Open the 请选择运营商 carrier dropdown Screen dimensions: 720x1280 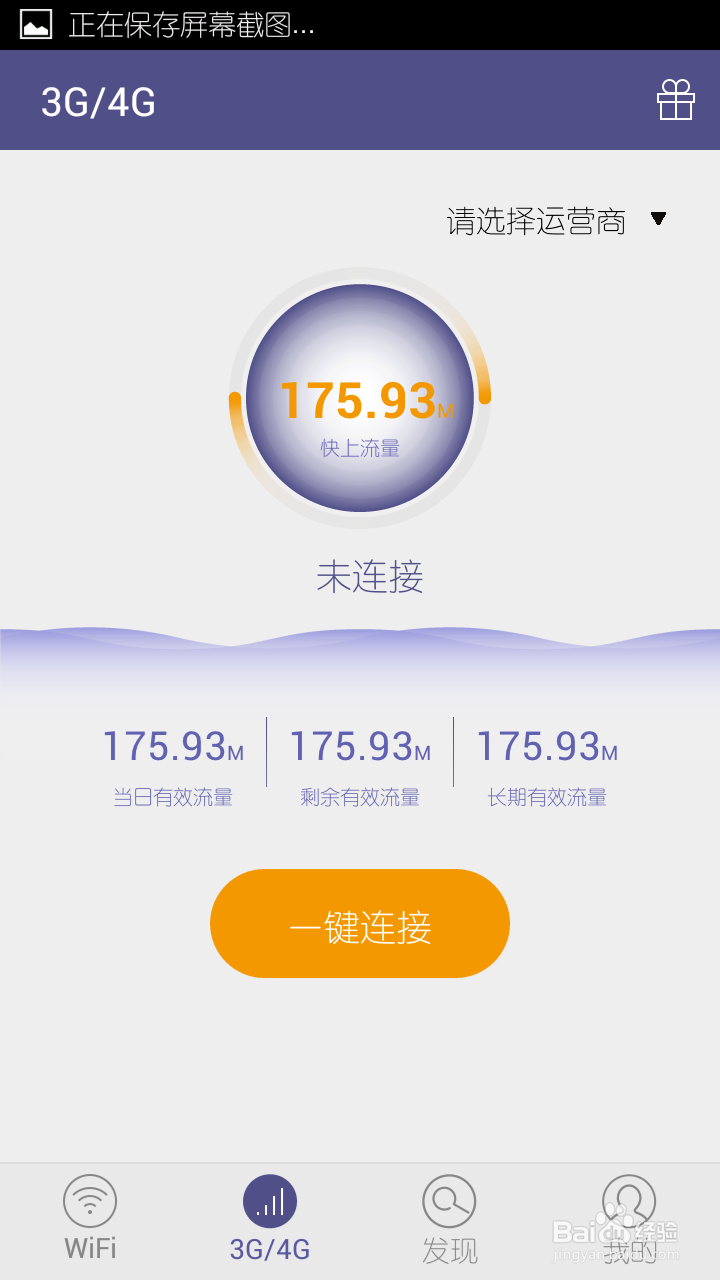[x=535, y=221]
